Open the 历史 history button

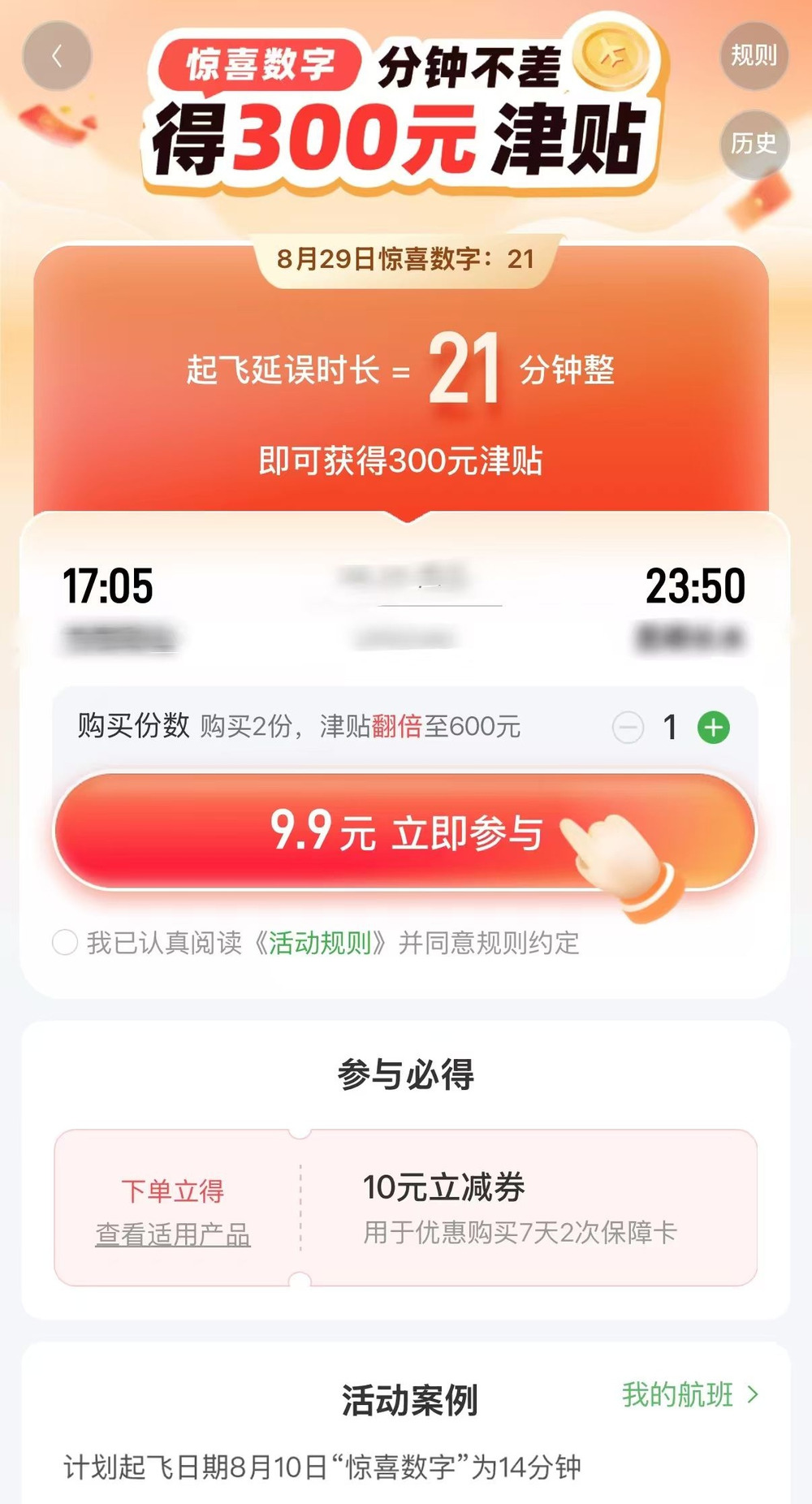click(754, 144)
